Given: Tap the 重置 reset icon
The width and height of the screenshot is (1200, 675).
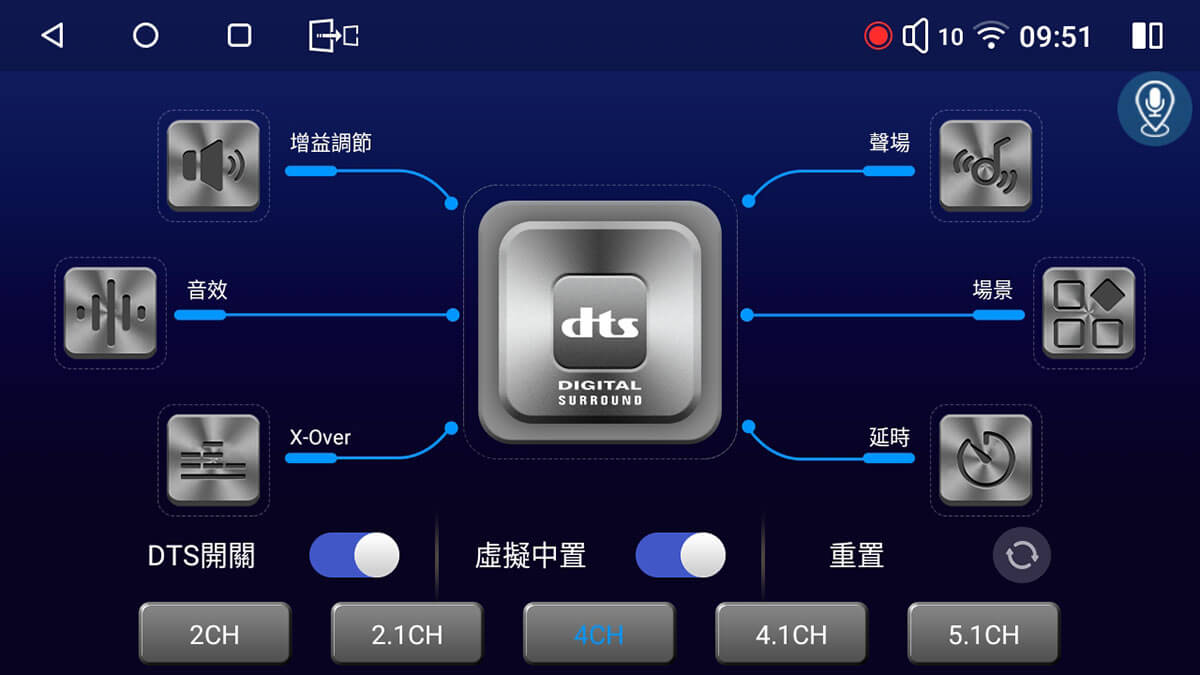Looking at the screenshot, I should (x=1021, y=555).
